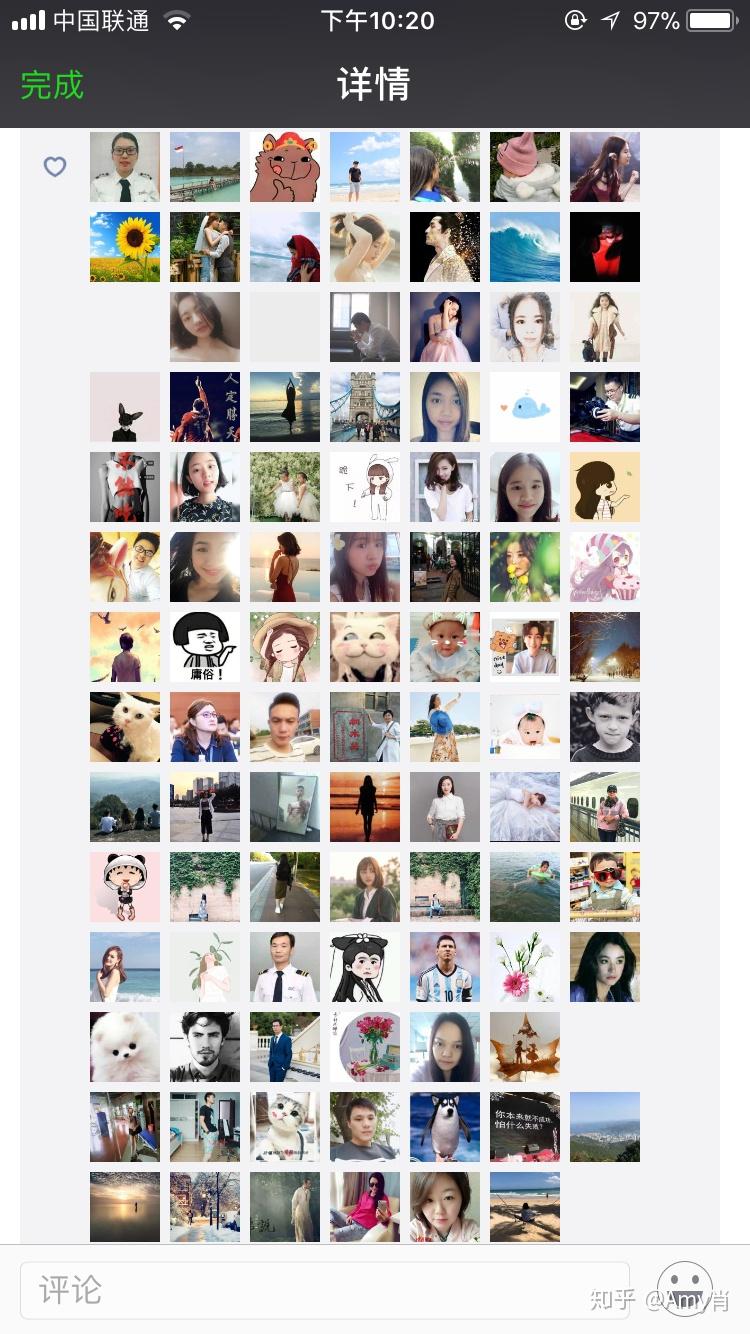Open the black-and-white boy portrait avatar
The width and height of the screenshot is (750, 1334).
(605, 727)
